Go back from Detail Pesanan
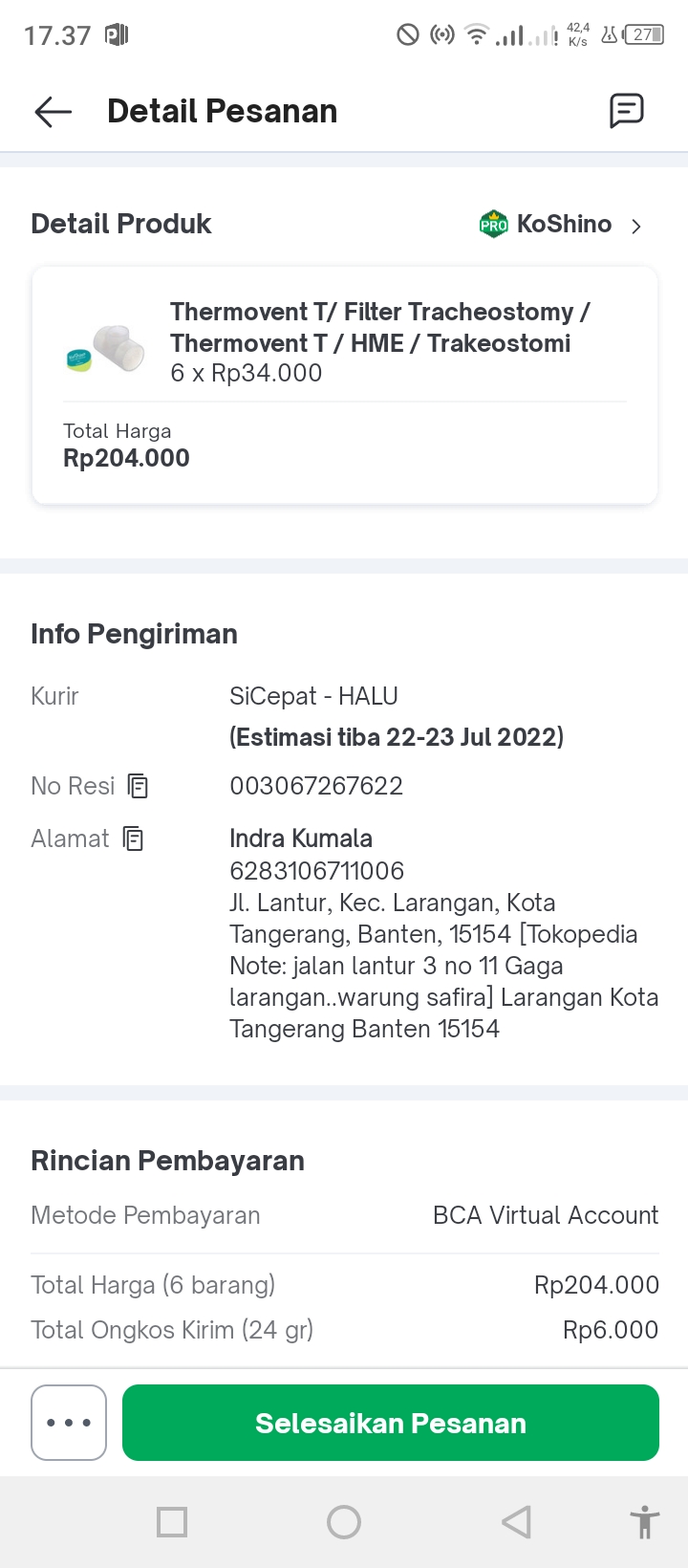Image resolution: width=688 pixels, height=1568 pixels. tap(53, 112)
